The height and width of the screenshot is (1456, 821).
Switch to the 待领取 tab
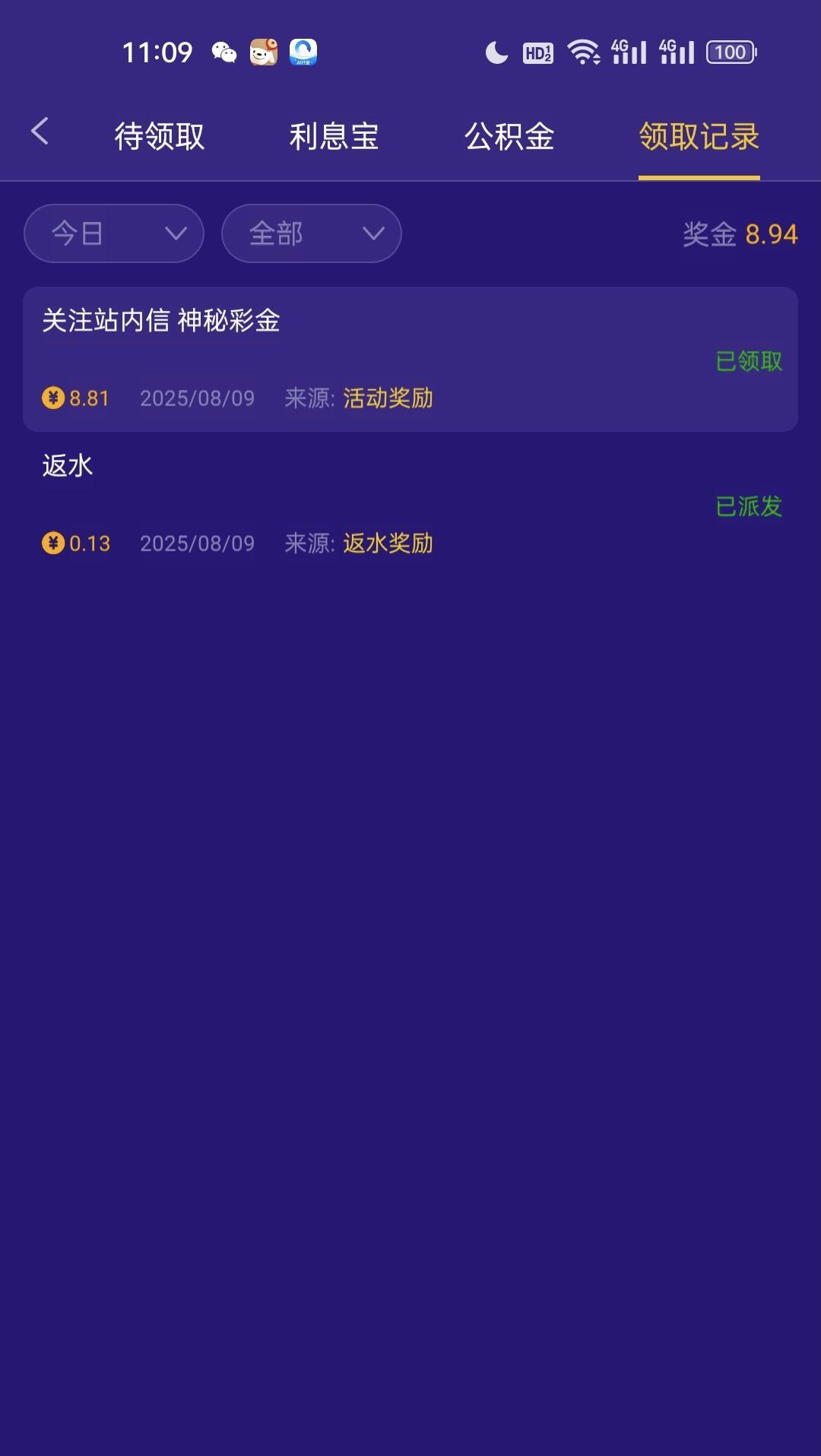tap(160, 137)
